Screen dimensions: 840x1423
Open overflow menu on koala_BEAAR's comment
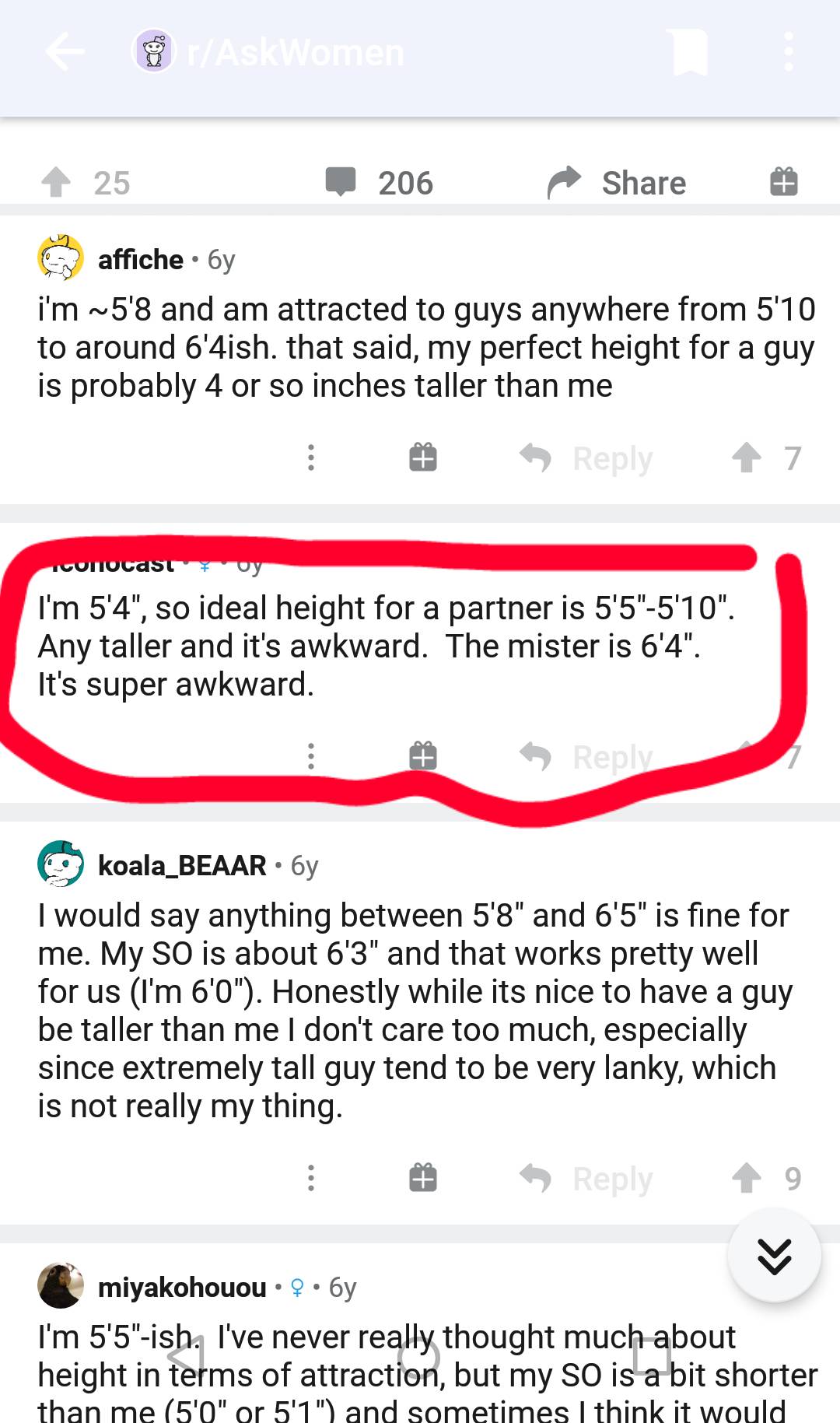(311, 1178)
